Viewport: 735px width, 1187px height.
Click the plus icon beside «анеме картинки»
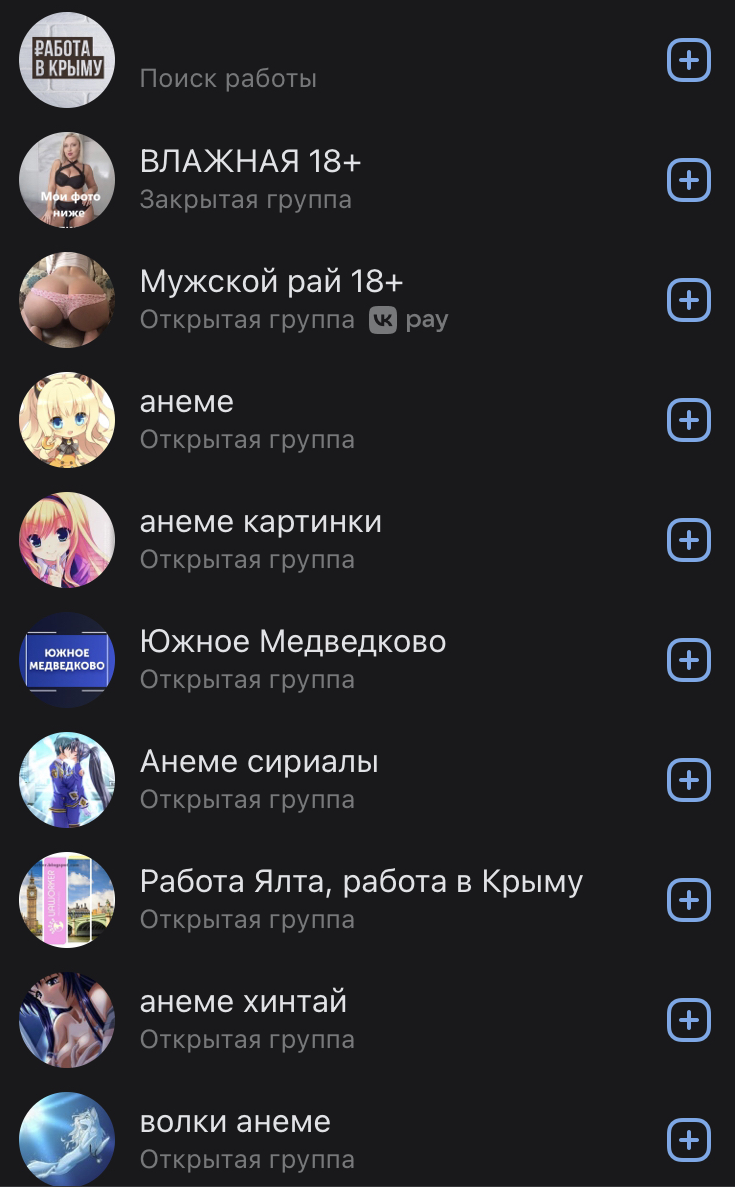click(688, 540)
